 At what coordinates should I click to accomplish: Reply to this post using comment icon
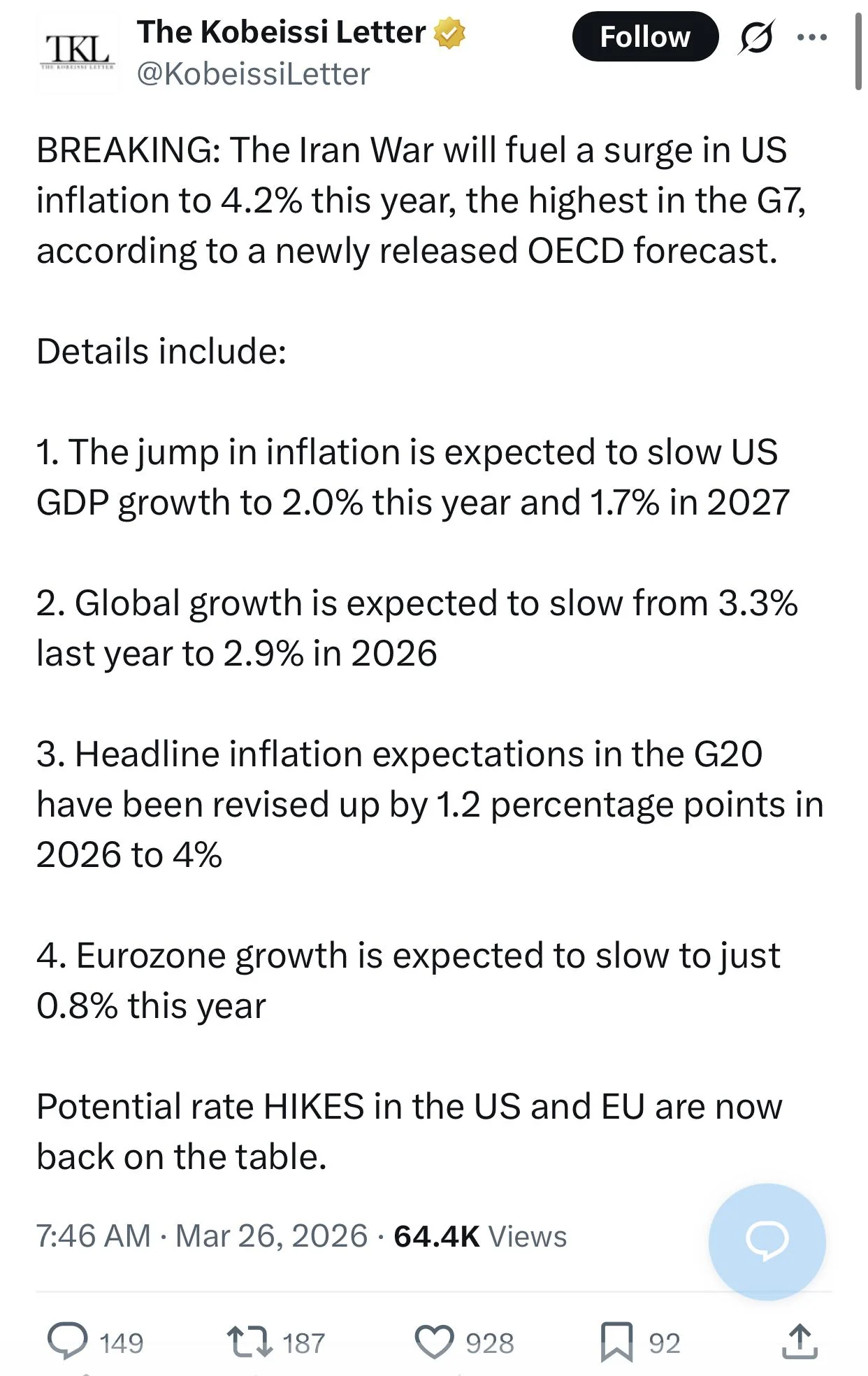pos(68,1341)
